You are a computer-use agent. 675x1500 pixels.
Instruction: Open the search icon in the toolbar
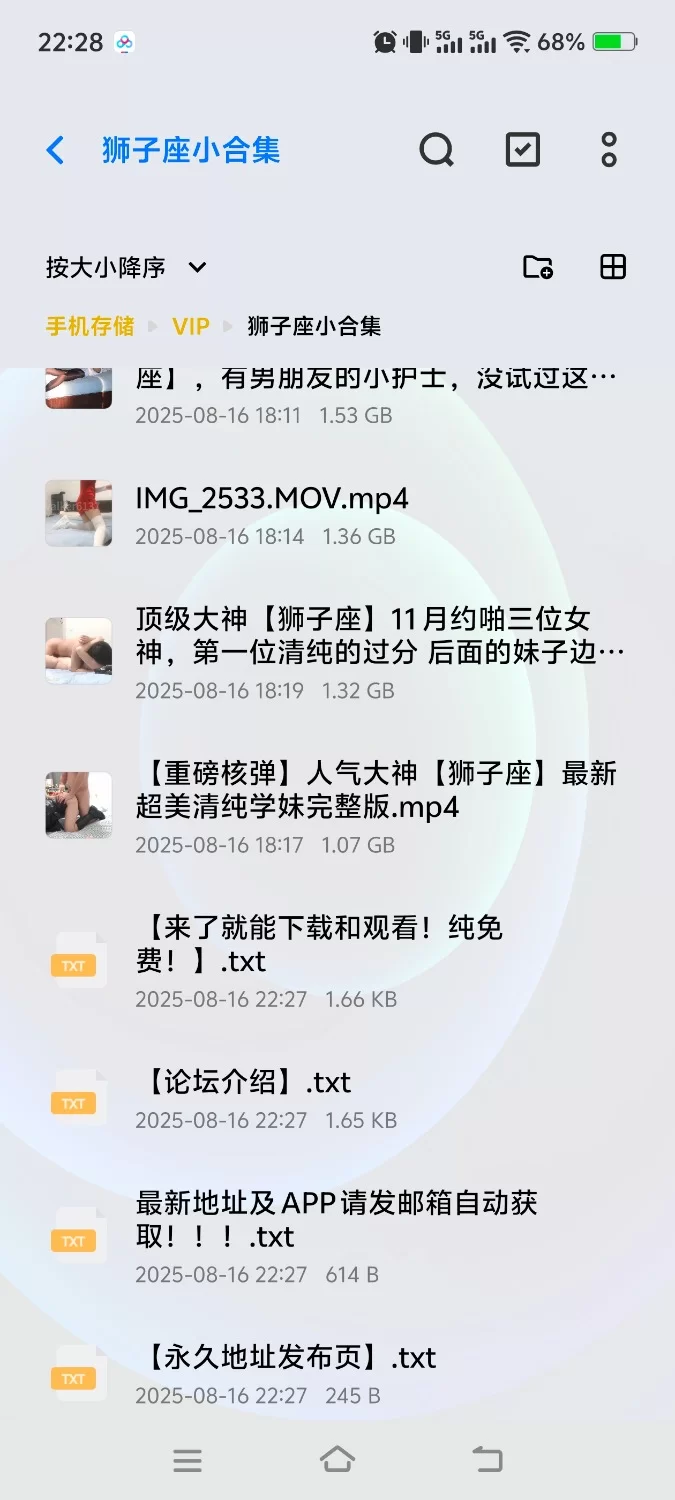[x=436, y=151]
